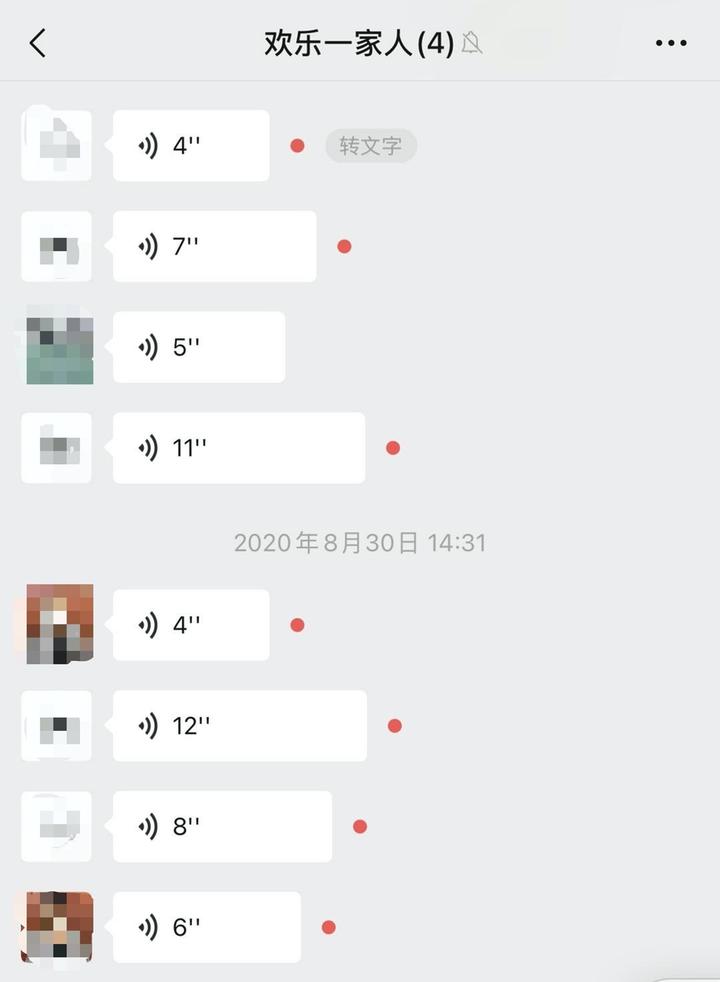Viewport: 720px width, 982px height.
Task: Tap the back arrow to exit chat
Action: coord(38,43)
